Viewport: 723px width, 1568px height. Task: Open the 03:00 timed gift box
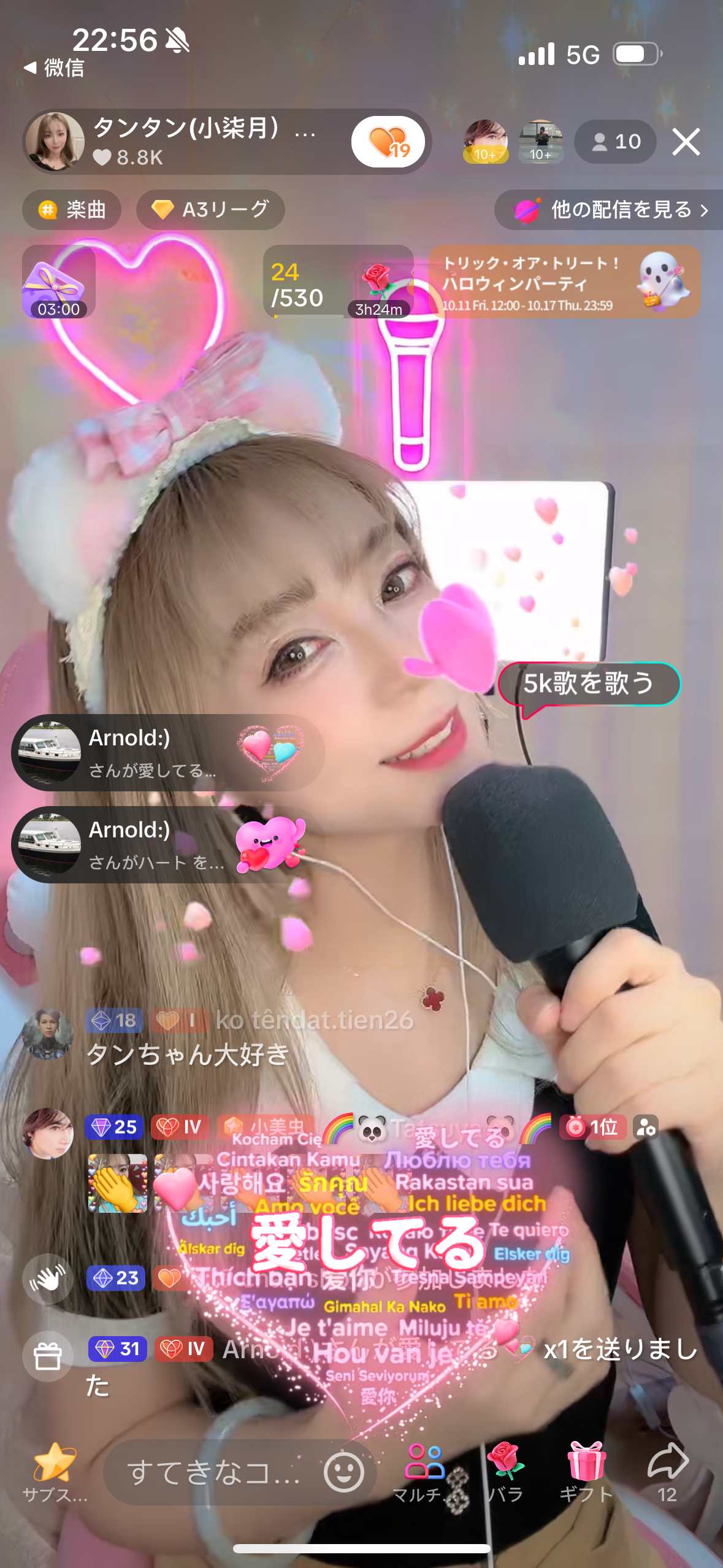click(57, 283)
